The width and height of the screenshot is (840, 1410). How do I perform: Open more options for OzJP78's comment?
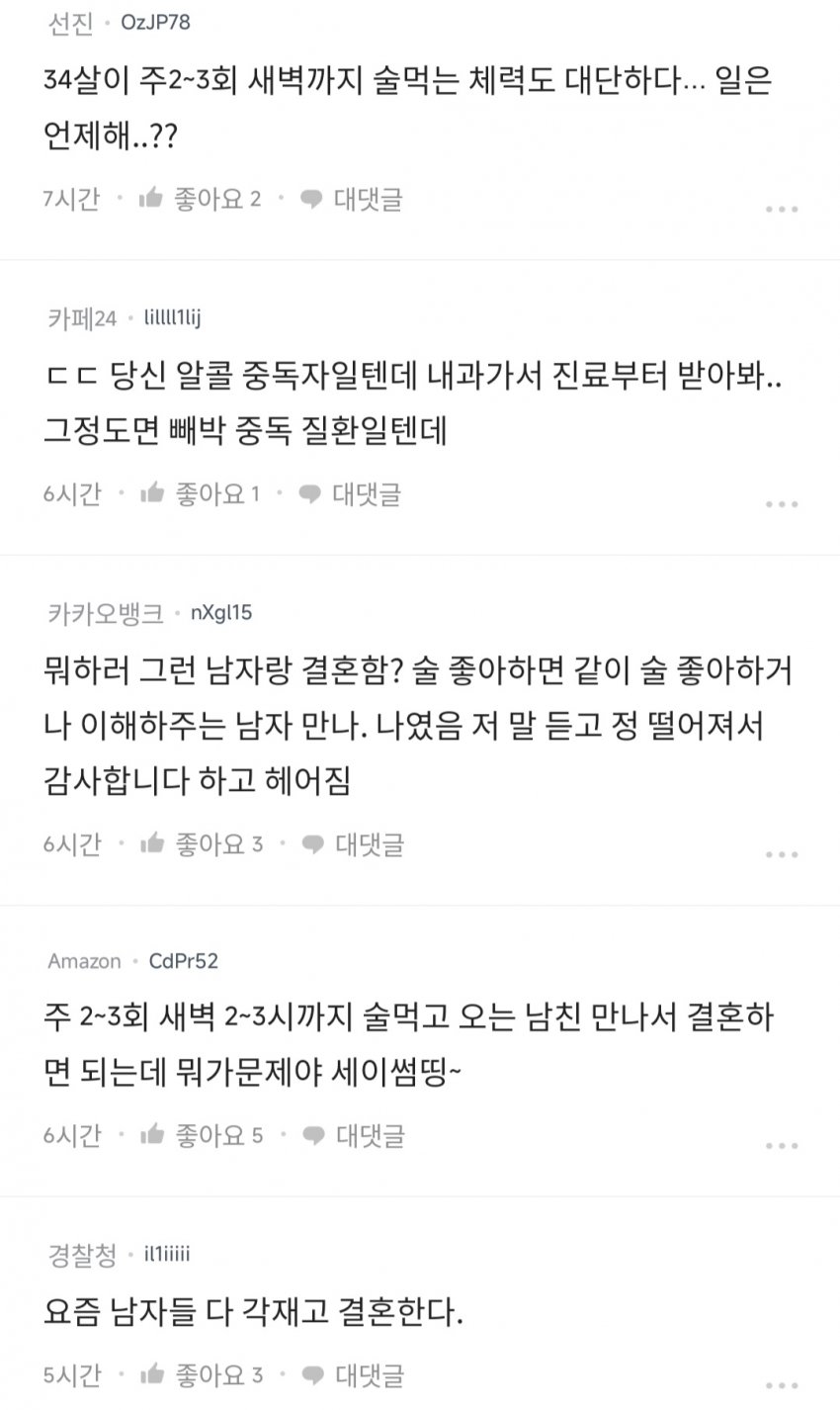click(x=781, y=210)
